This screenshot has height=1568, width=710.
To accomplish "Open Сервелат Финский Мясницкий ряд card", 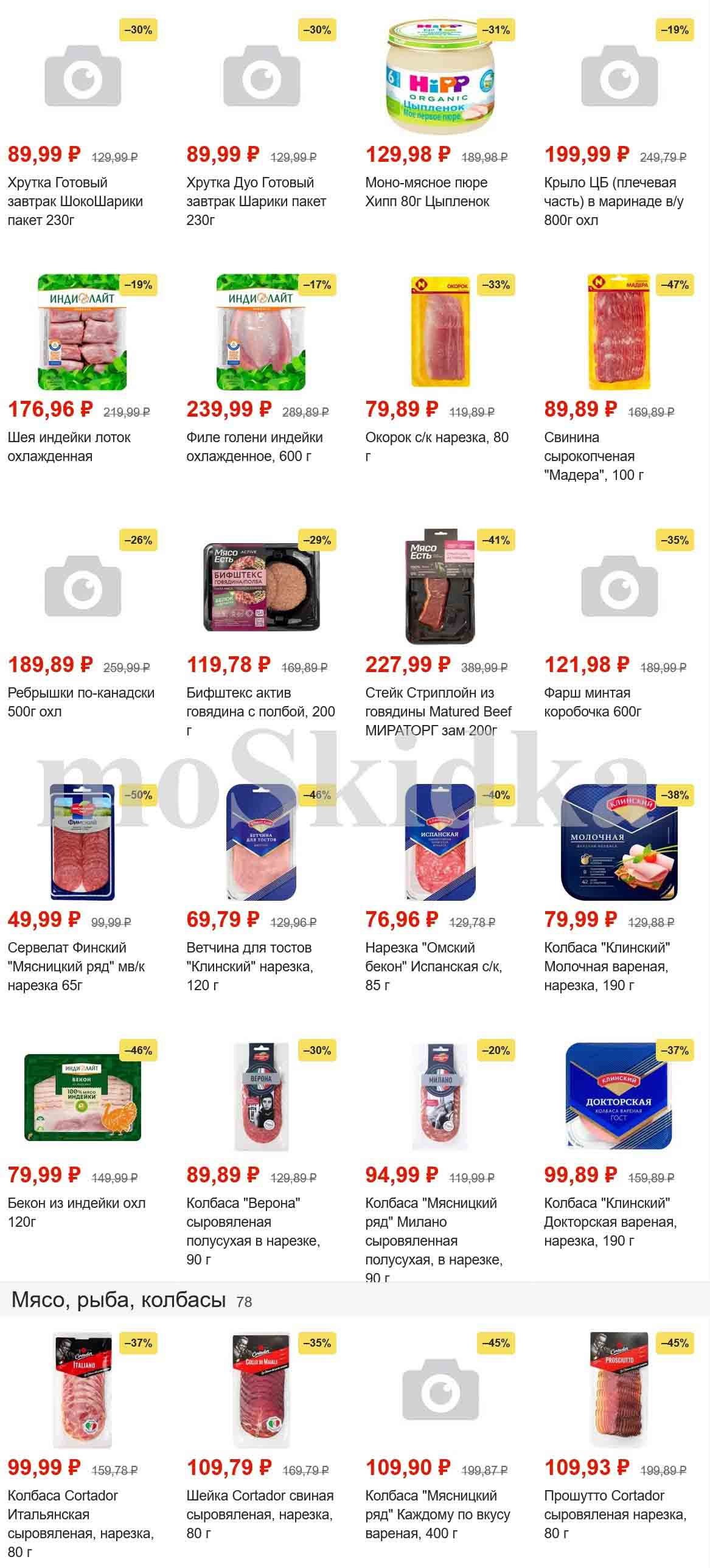I will pos(76,966).
